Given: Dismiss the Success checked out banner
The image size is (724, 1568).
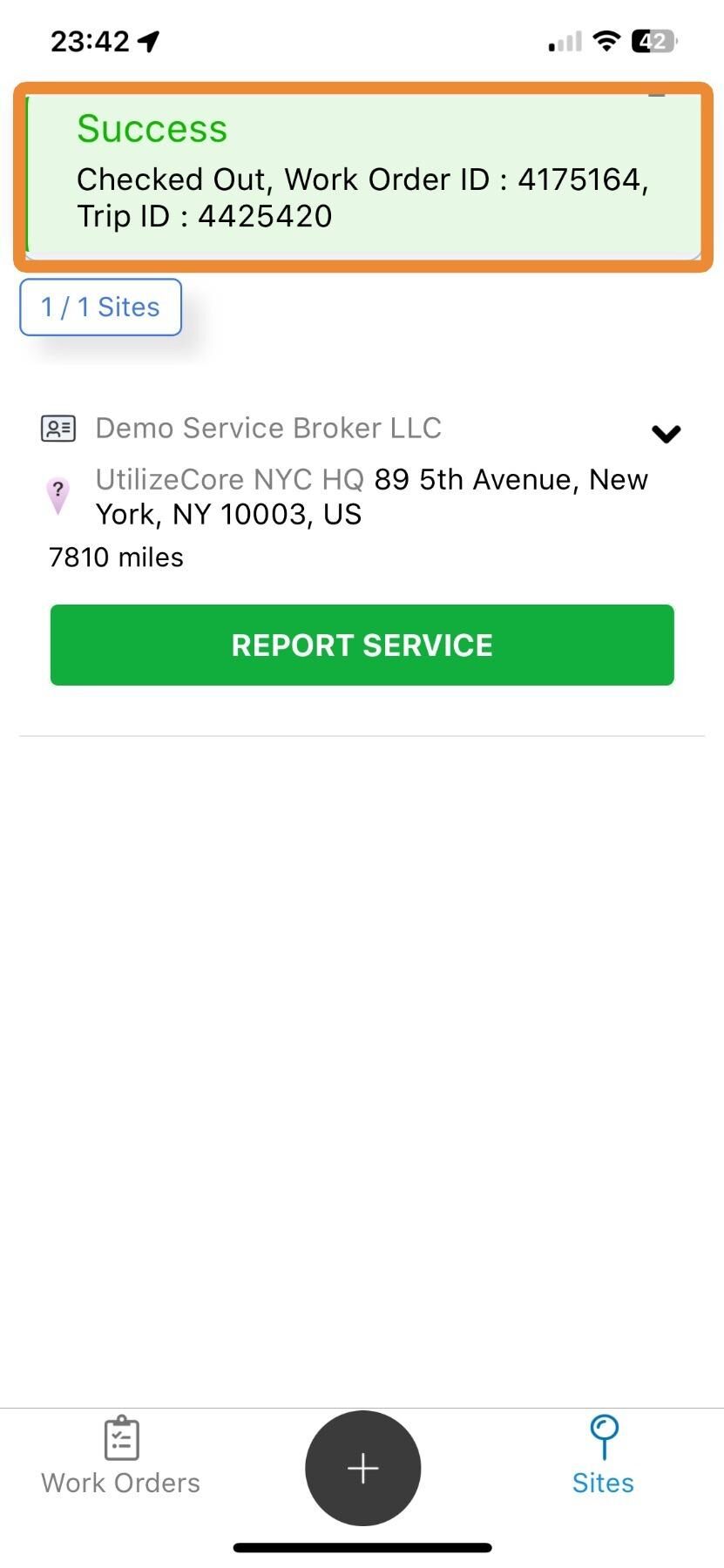Looking at the screenshot, I should 657,97.
